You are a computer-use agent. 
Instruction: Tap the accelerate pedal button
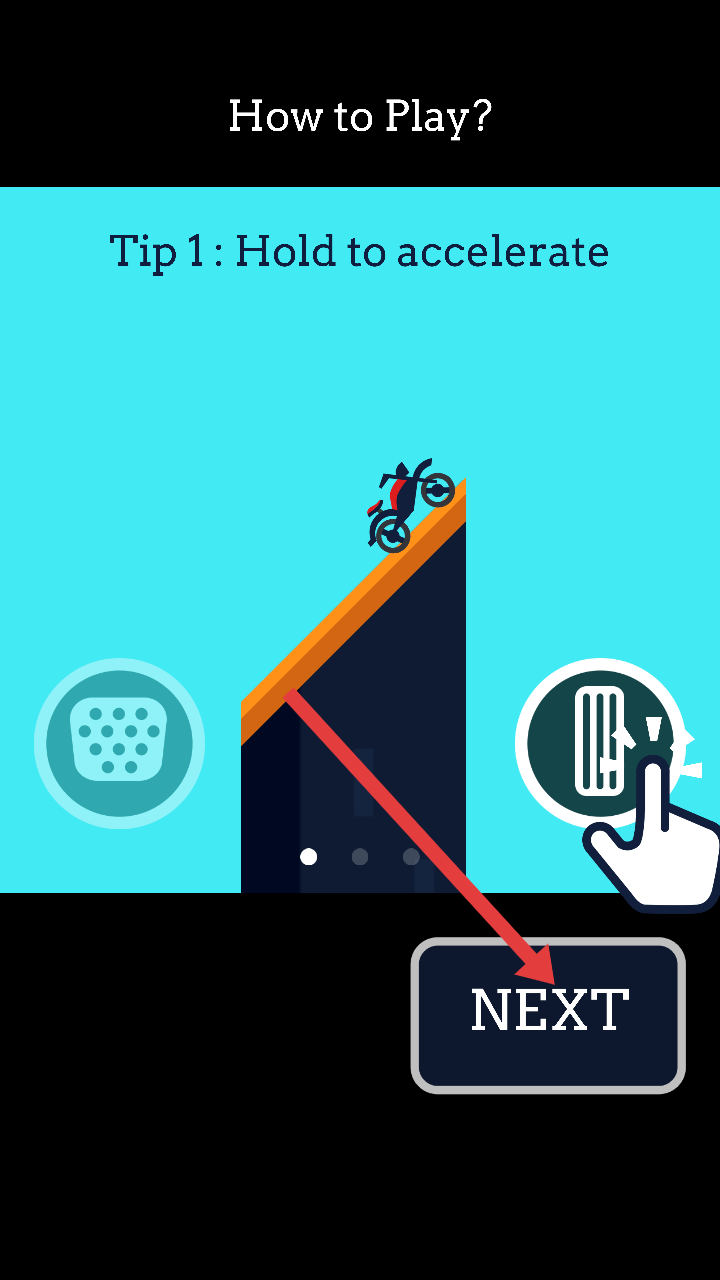click(598, 742)
